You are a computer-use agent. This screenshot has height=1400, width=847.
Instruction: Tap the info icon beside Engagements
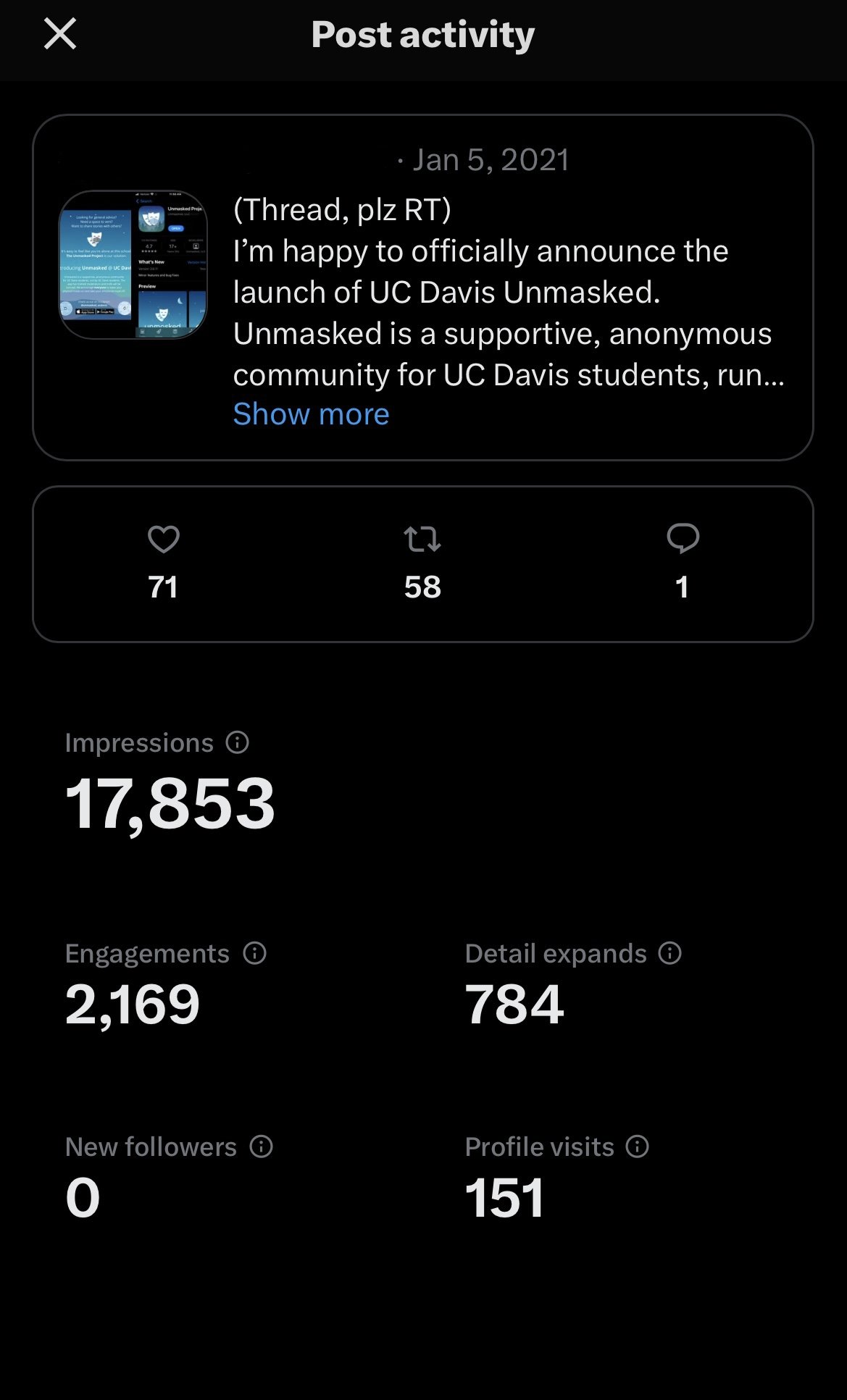point(255,953)
